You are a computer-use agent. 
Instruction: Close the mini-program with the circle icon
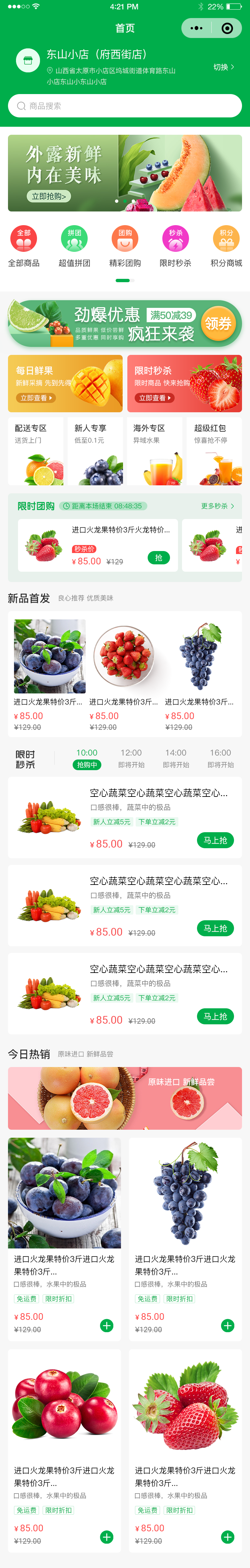coord(227,28)
